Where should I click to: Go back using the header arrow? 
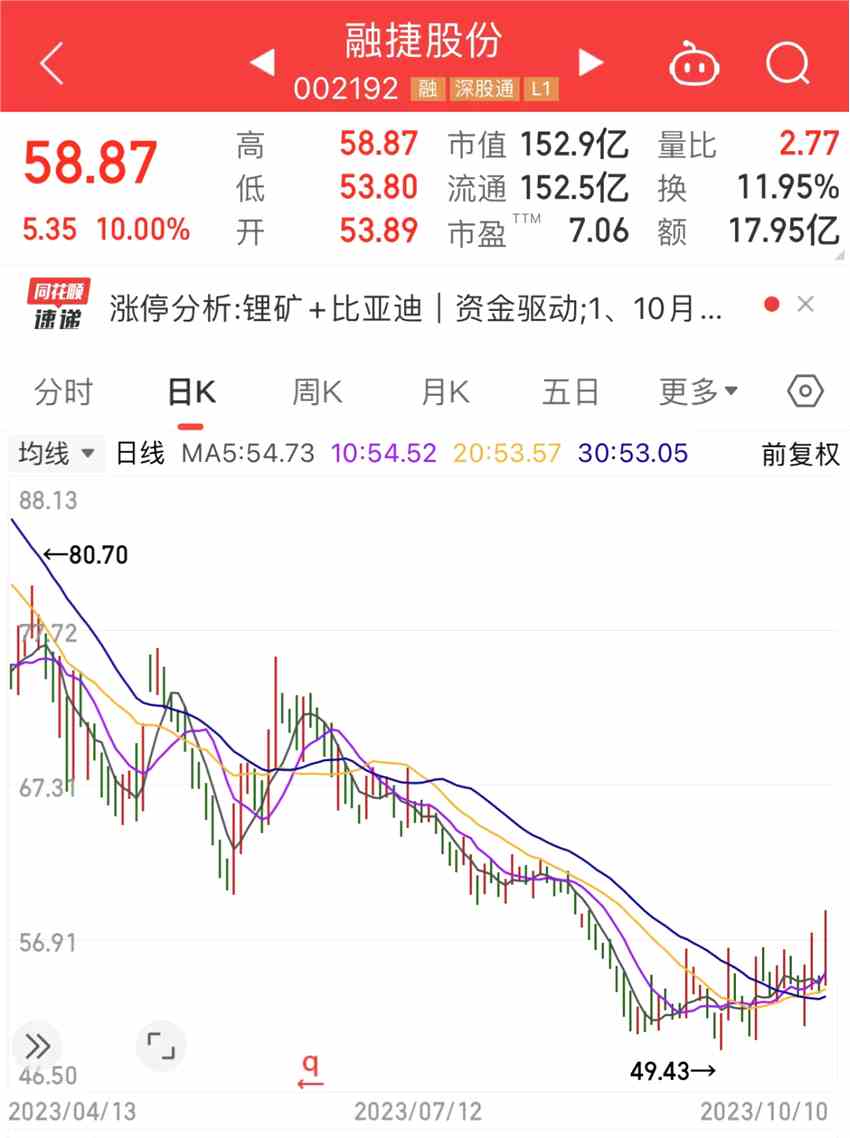tap(52, 64)
